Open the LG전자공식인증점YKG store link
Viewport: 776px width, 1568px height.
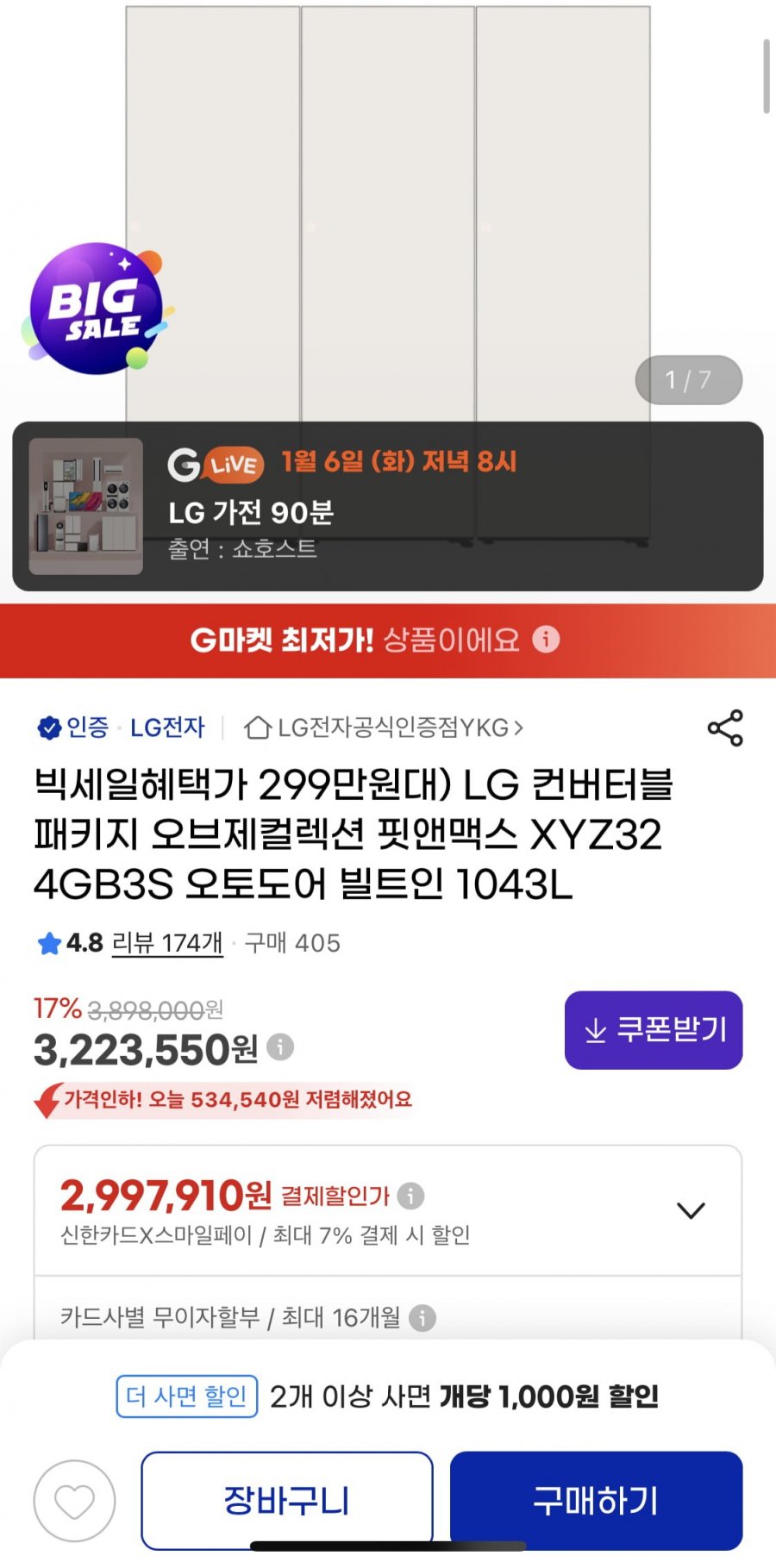pyautogui.click(x=384, y=728)
